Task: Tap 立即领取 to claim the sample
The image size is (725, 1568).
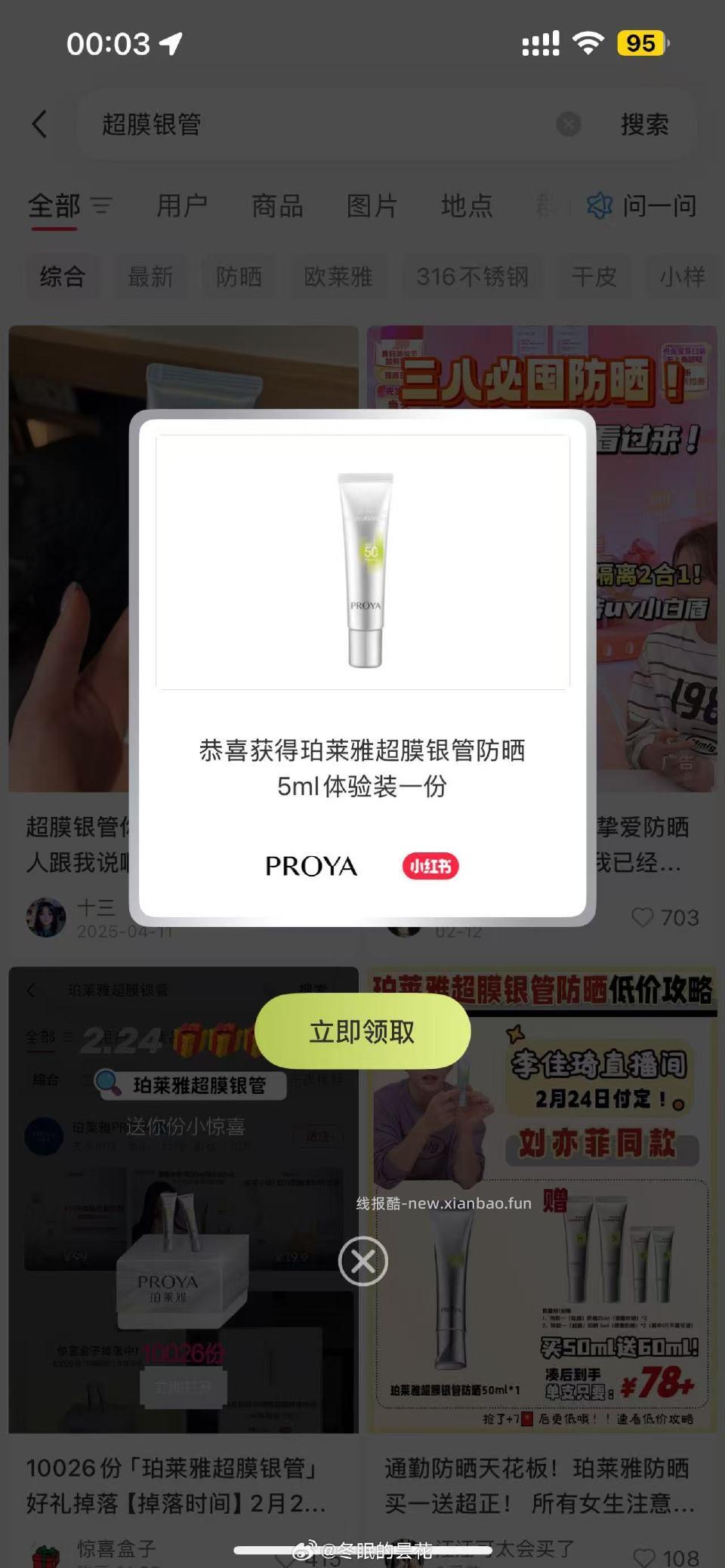Action: (x=362, y=1032)
